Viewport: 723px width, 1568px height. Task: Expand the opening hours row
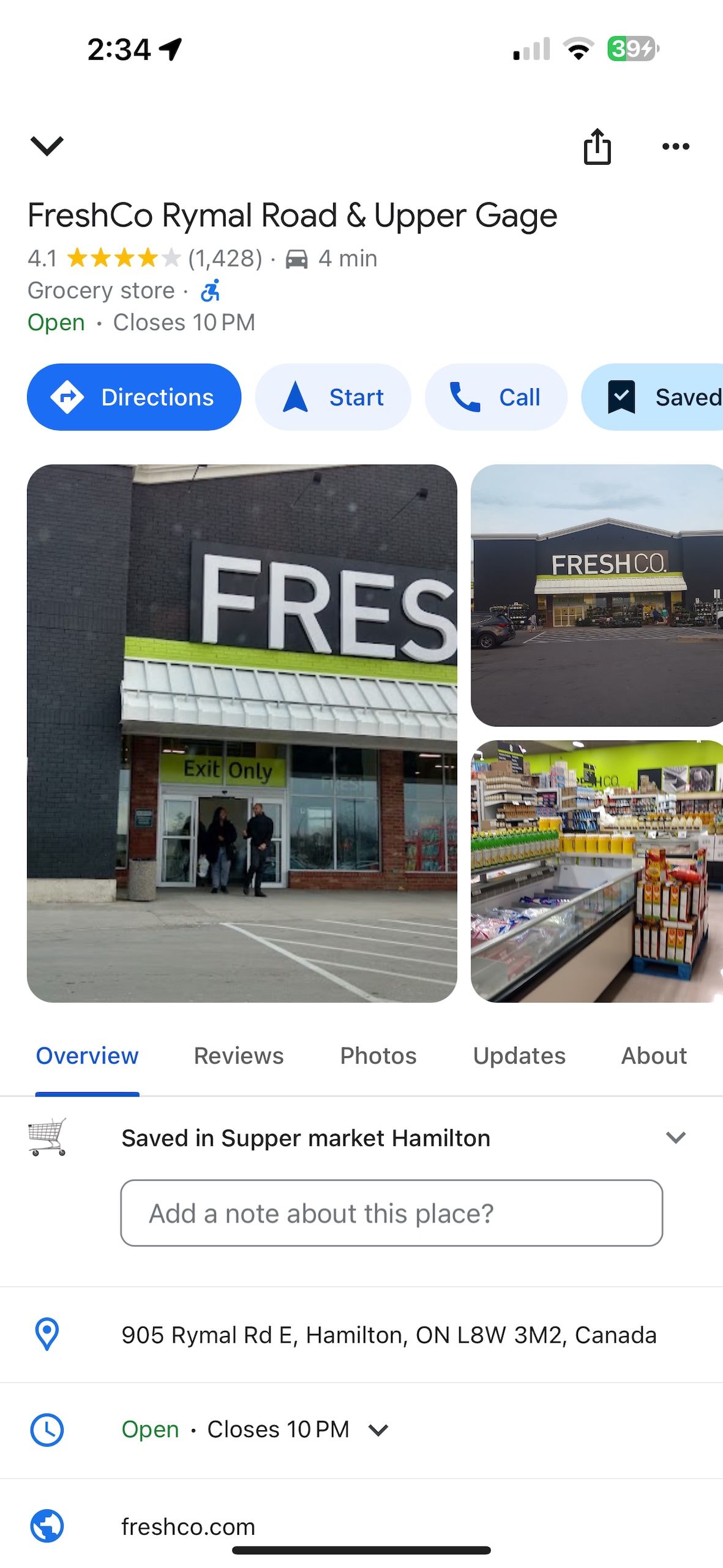[x=378, y=1430]
